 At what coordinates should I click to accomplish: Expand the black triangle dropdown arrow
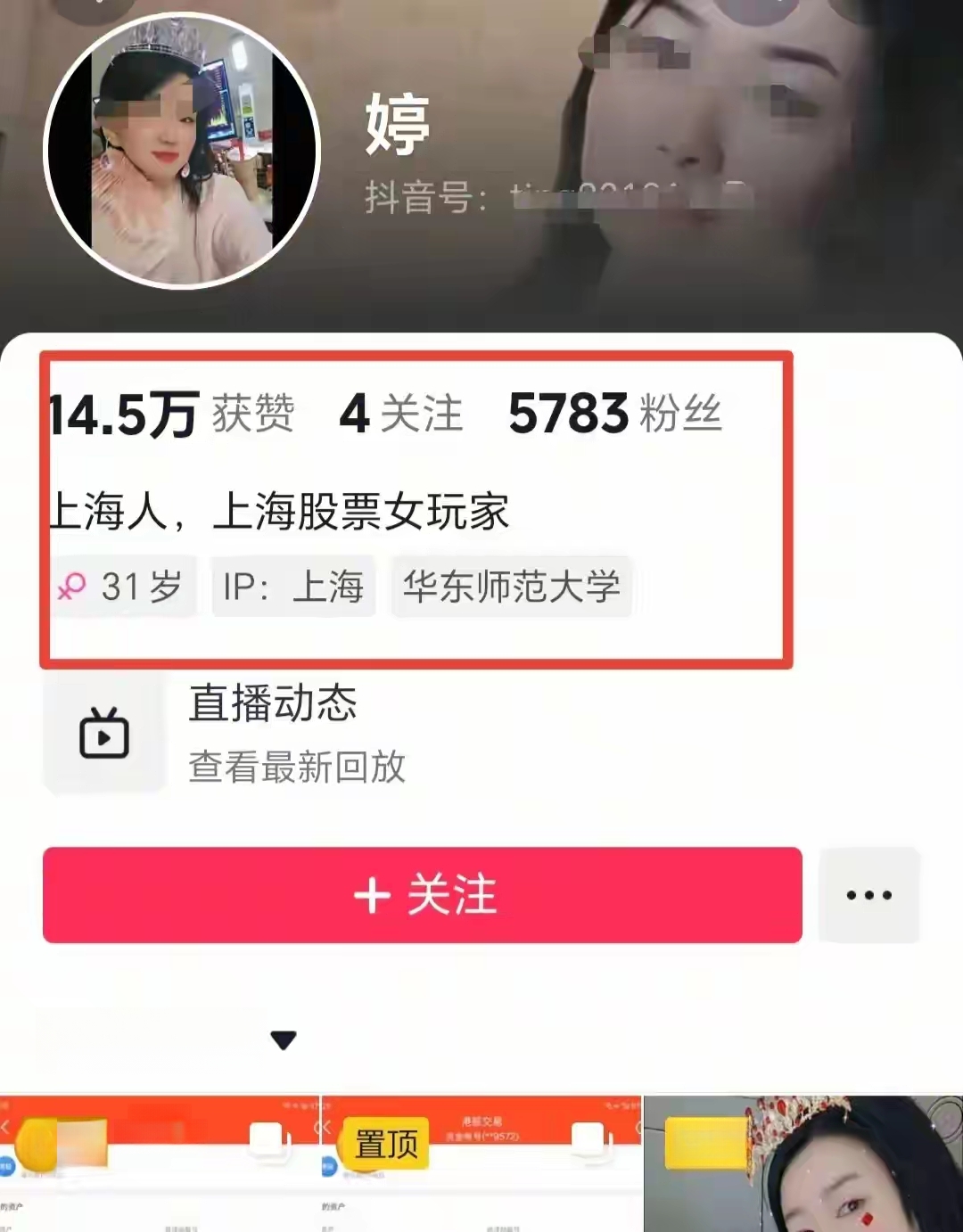[x=284, y=1039]
